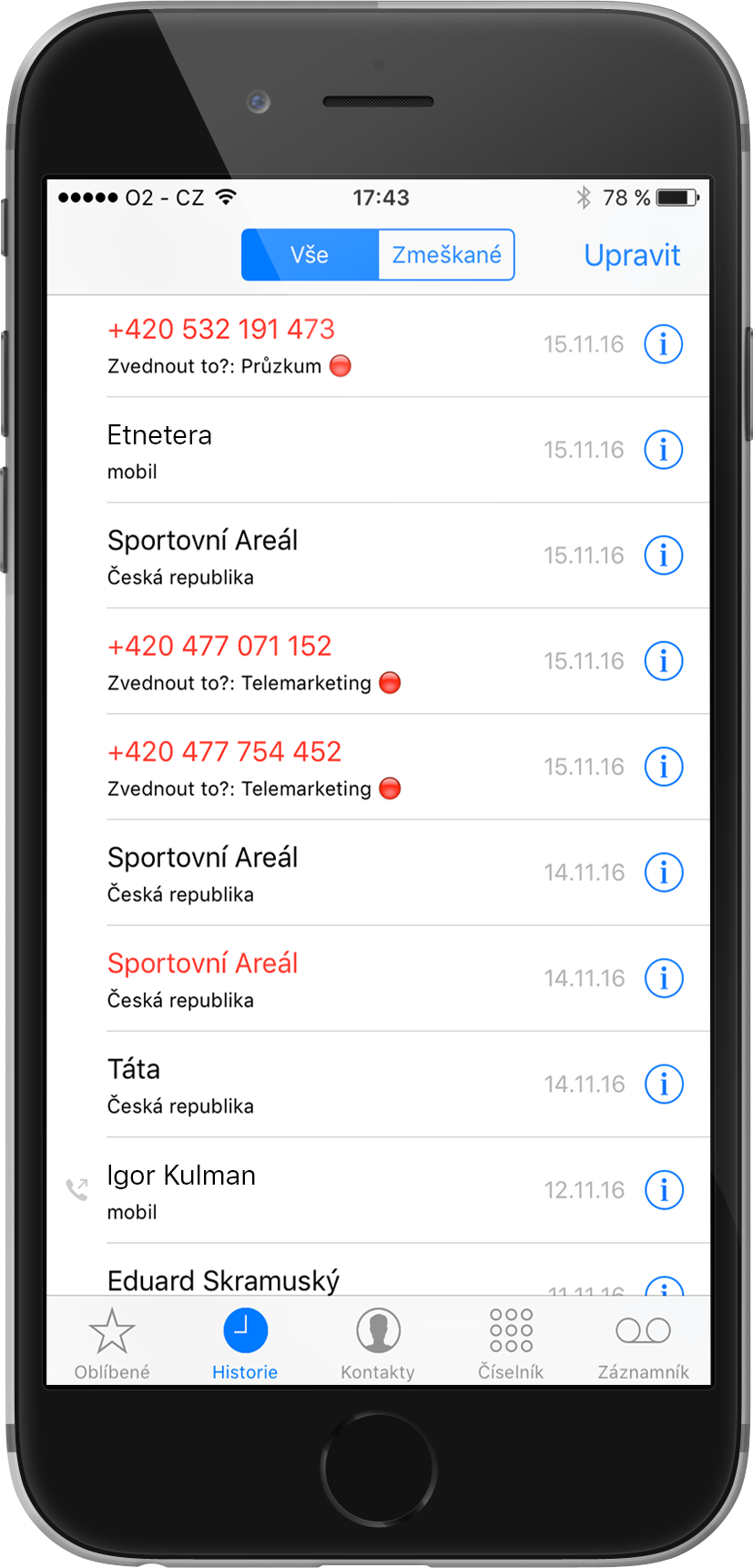
Task: Open info for +420 477 754 452
Action: coord(663,768)
